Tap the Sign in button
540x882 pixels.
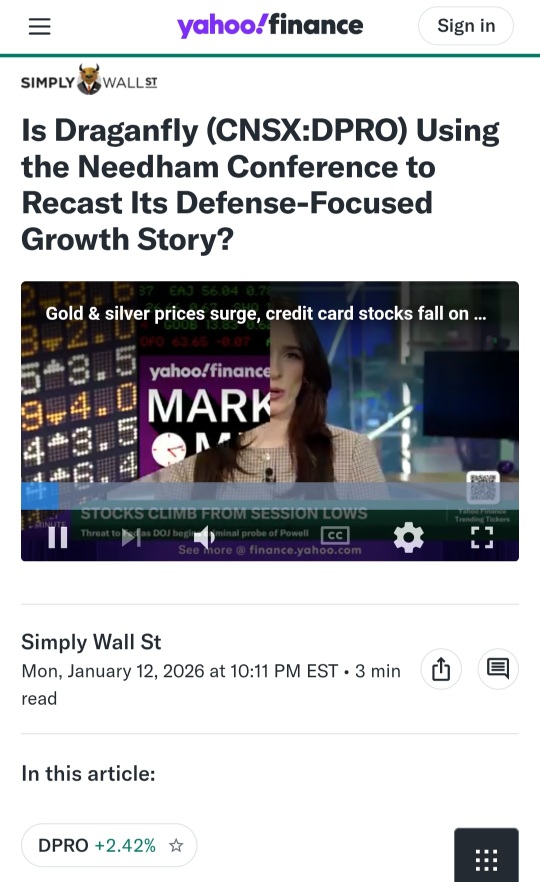[x=466, y=26]
